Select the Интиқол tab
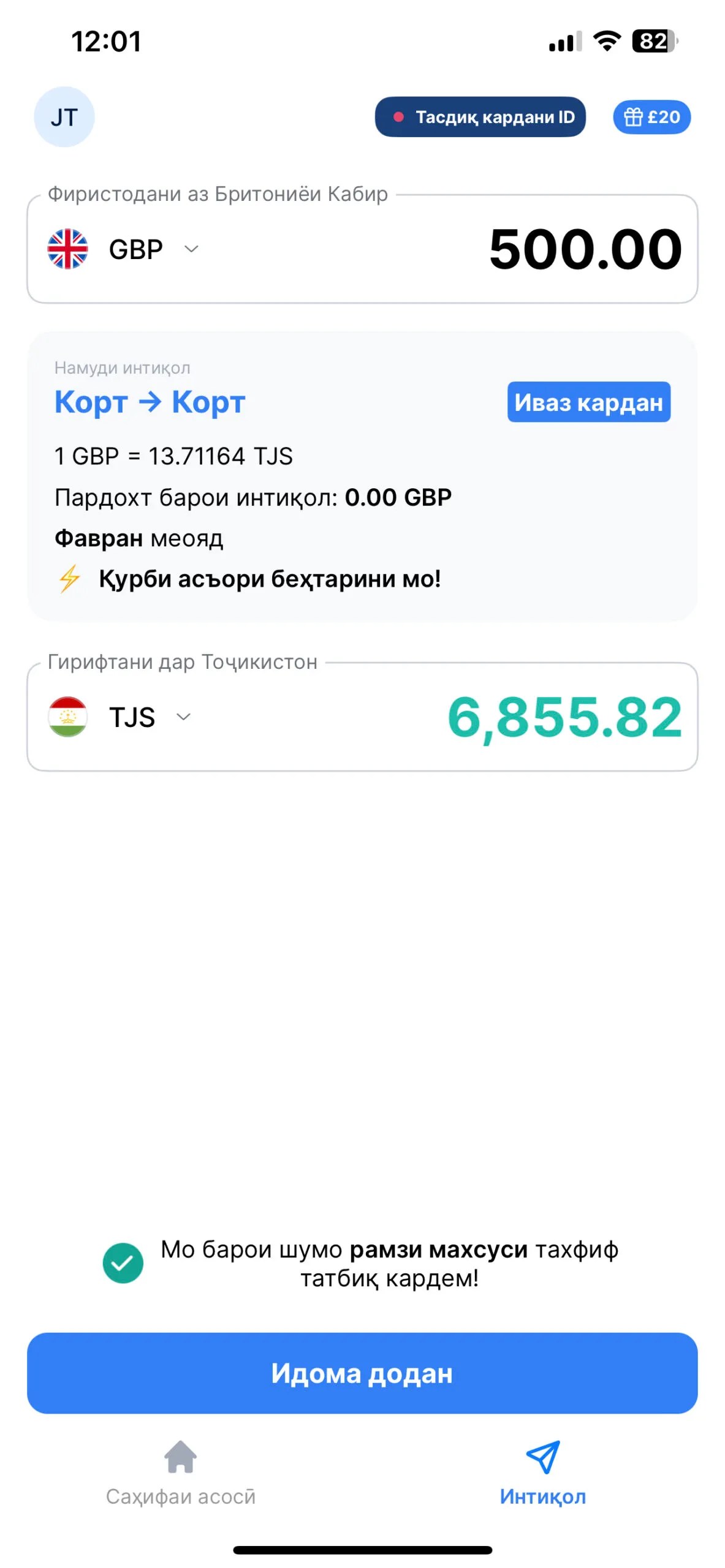Image resolution: width=725 pixels, height=1568 pixels. pos(543,1472)
